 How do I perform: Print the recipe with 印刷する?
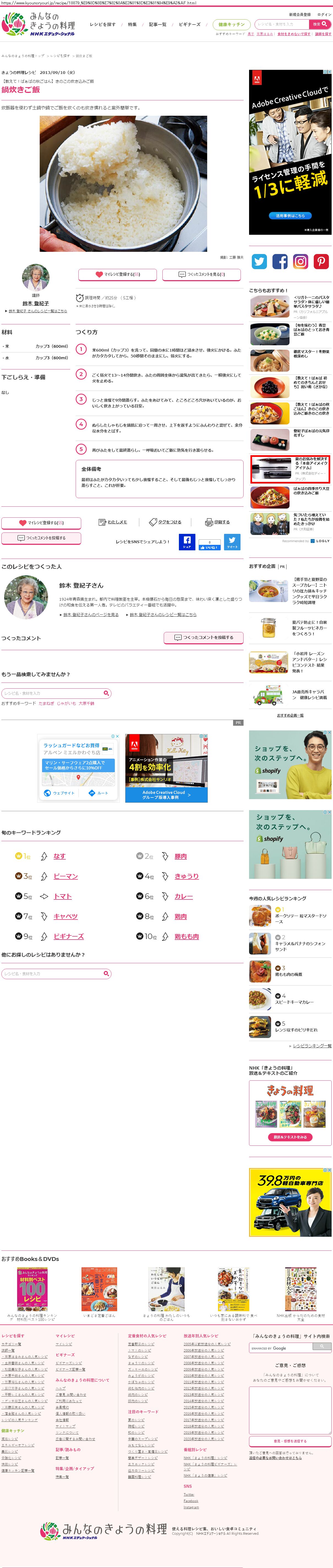click(218, 522)
